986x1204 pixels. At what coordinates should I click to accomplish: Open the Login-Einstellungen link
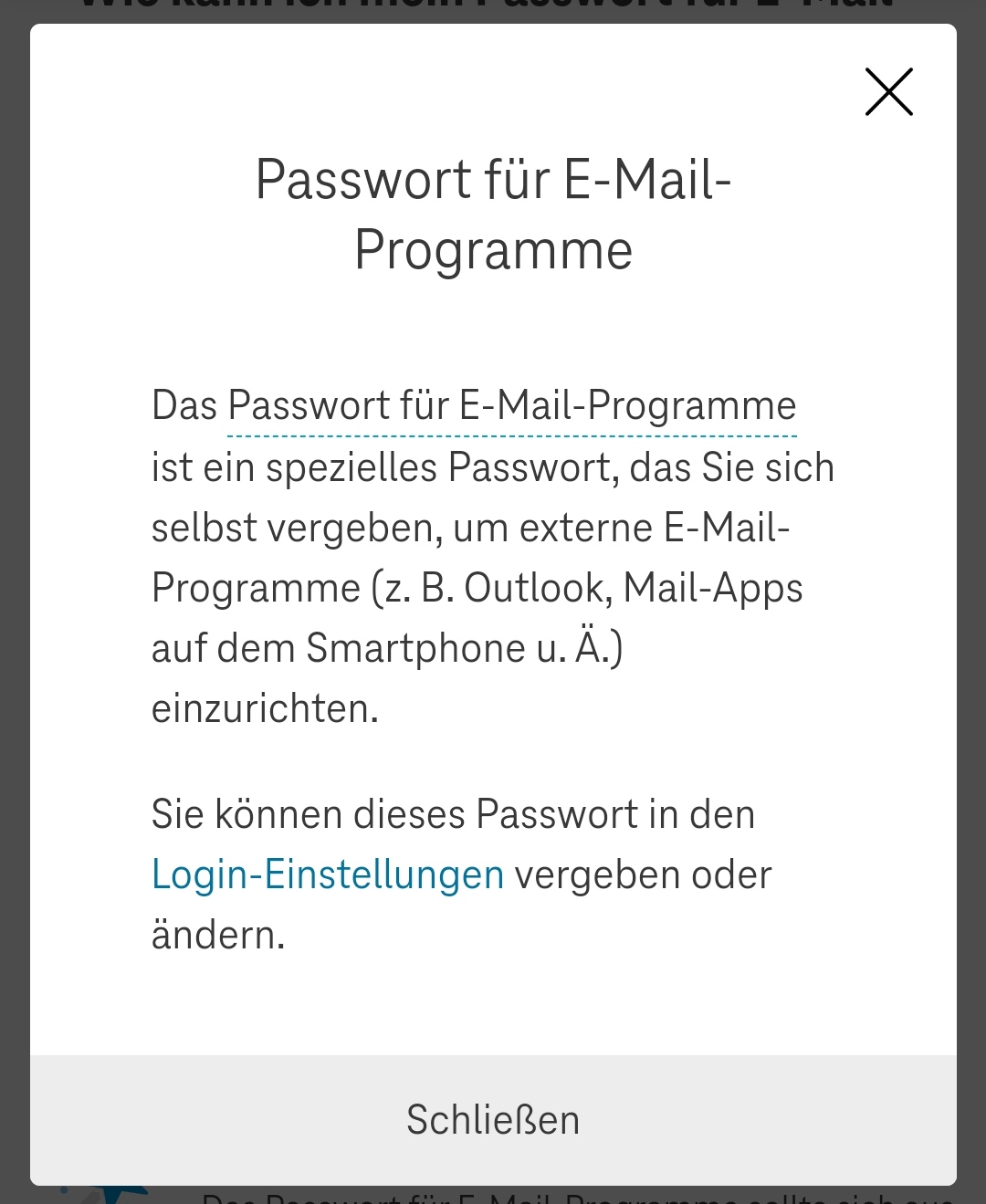pos(328,874)
